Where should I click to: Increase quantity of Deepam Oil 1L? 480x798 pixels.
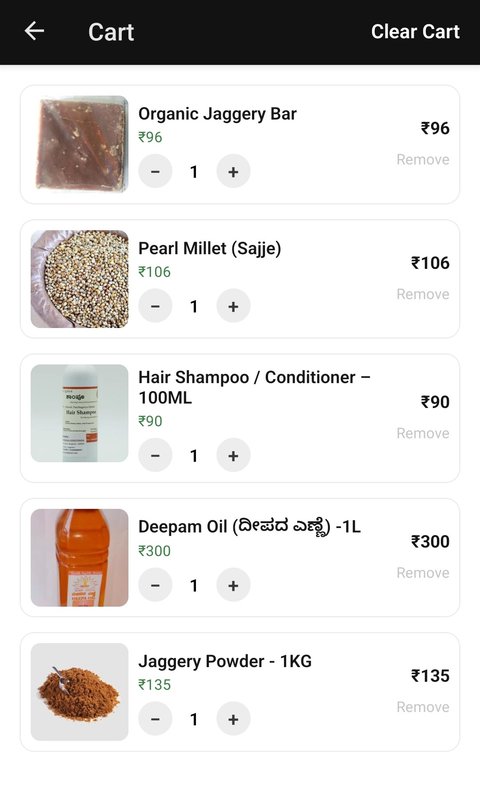[x=233, y=585]
